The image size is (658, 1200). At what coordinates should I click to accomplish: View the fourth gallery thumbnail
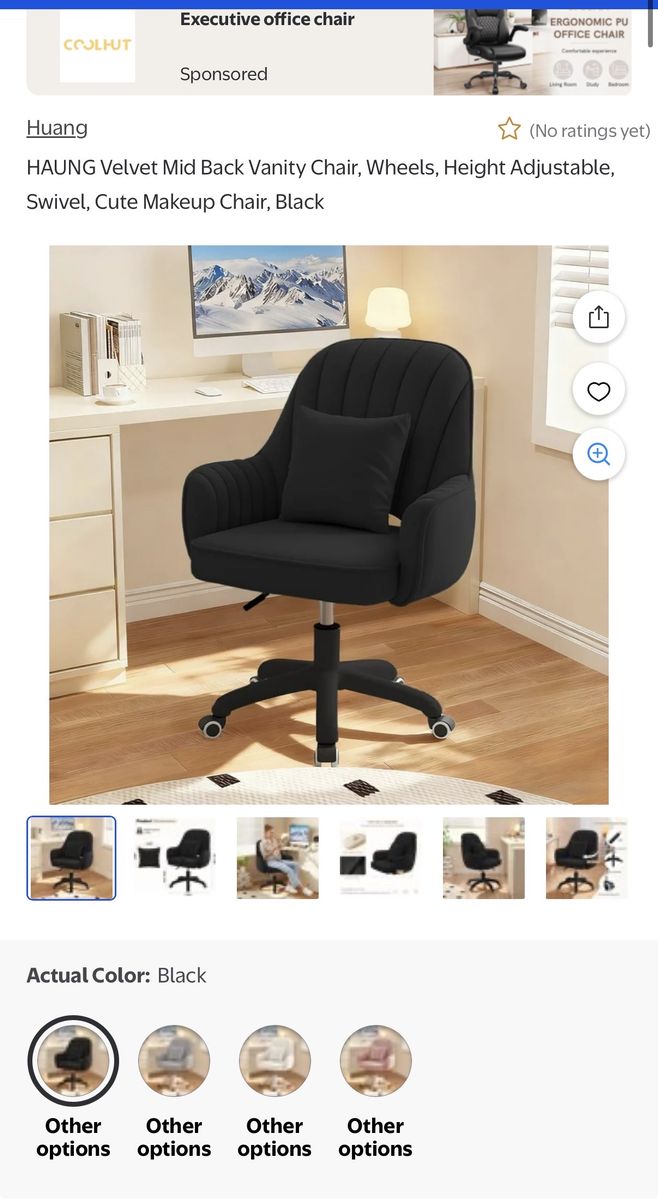380,858
